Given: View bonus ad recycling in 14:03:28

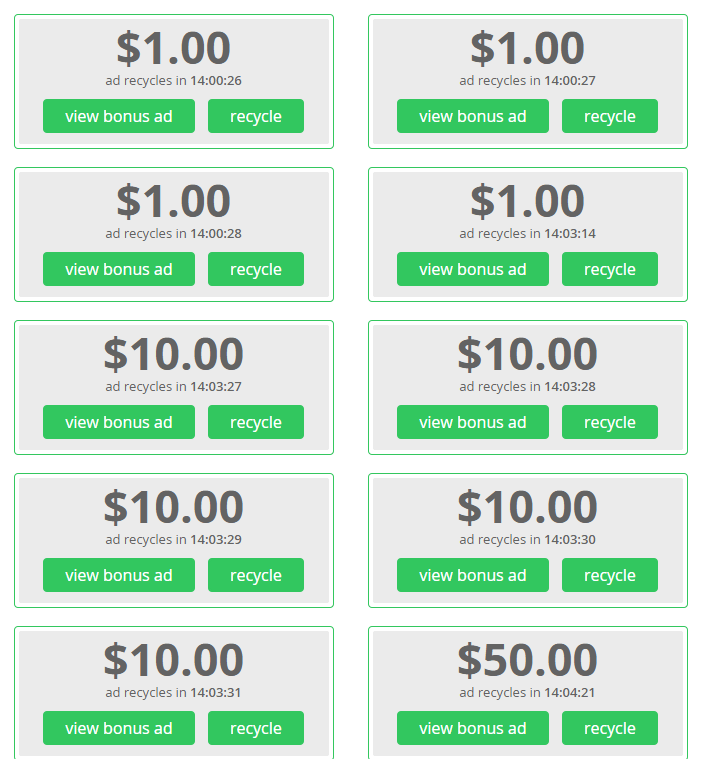Looking at the screenshot, I should click(x=472, y=422).
